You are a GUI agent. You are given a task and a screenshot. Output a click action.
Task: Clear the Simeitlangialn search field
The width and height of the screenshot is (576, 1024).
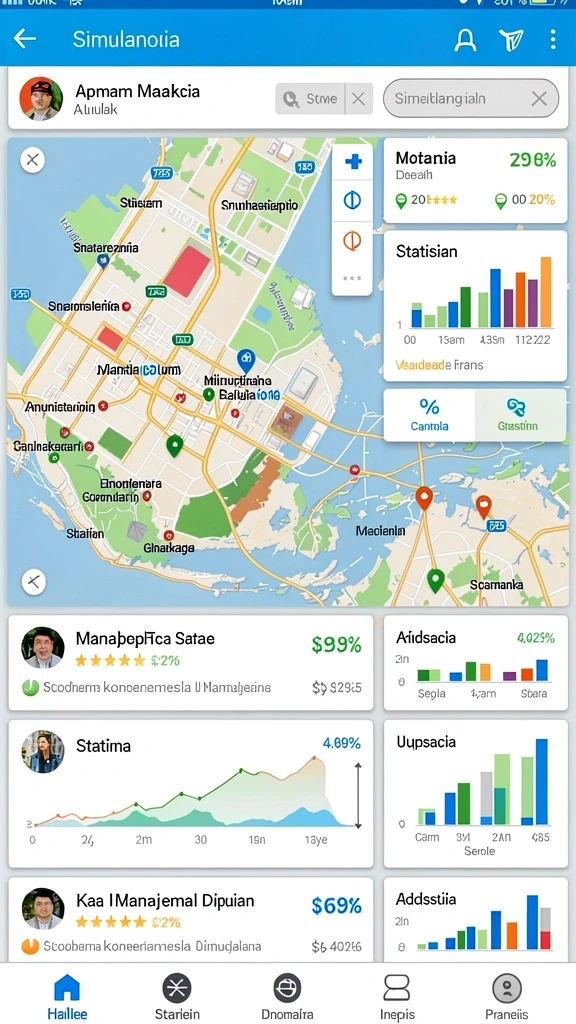(539, 99)
